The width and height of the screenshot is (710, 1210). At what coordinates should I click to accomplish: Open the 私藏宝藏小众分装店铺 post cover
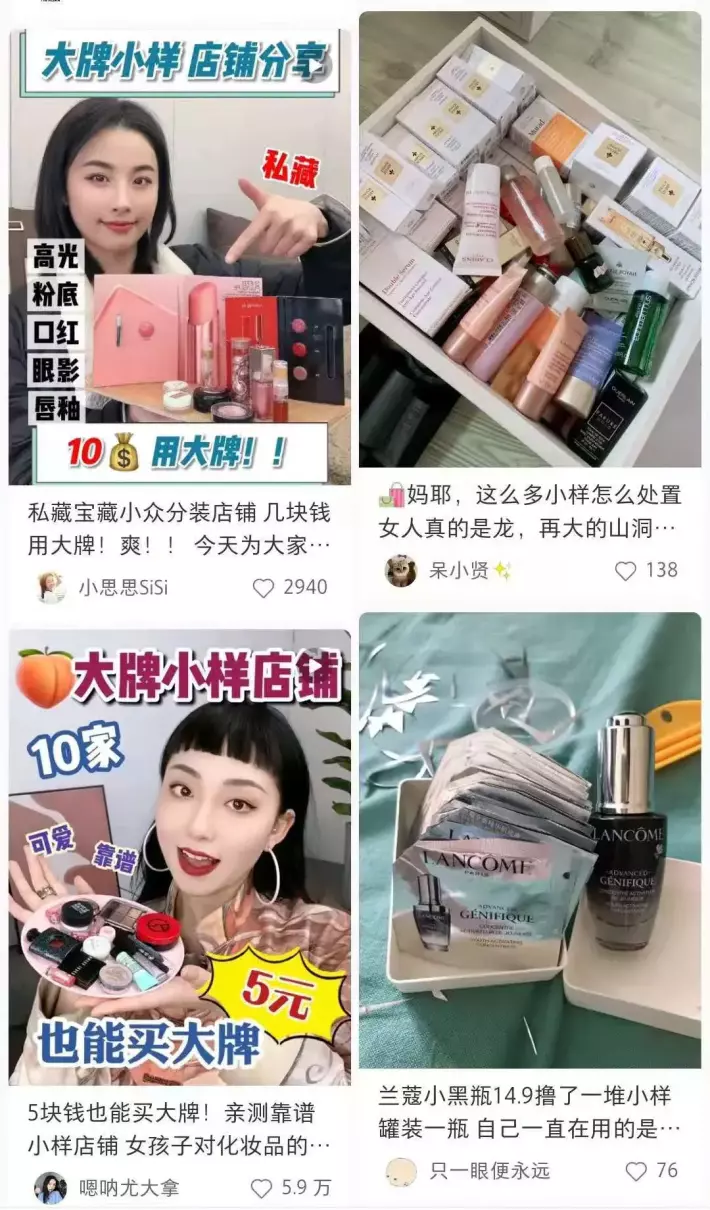(x=180, y=256)
